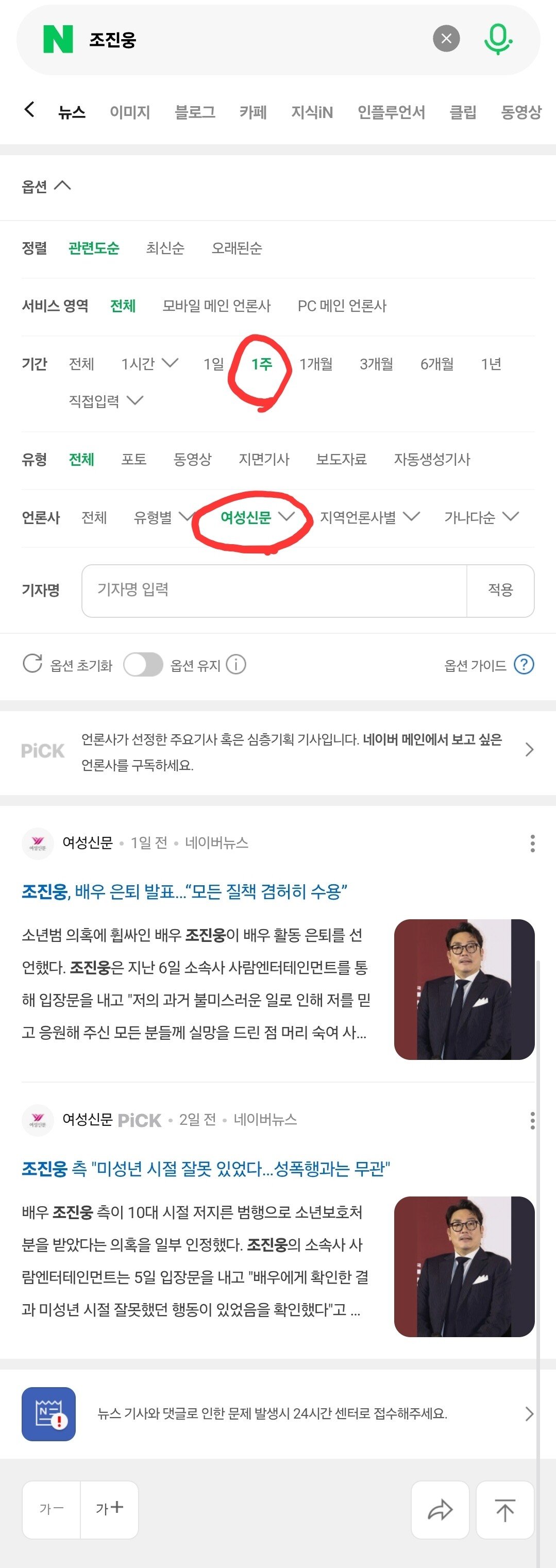
Task: Set period to 1개월
Action: click(315, 364)
